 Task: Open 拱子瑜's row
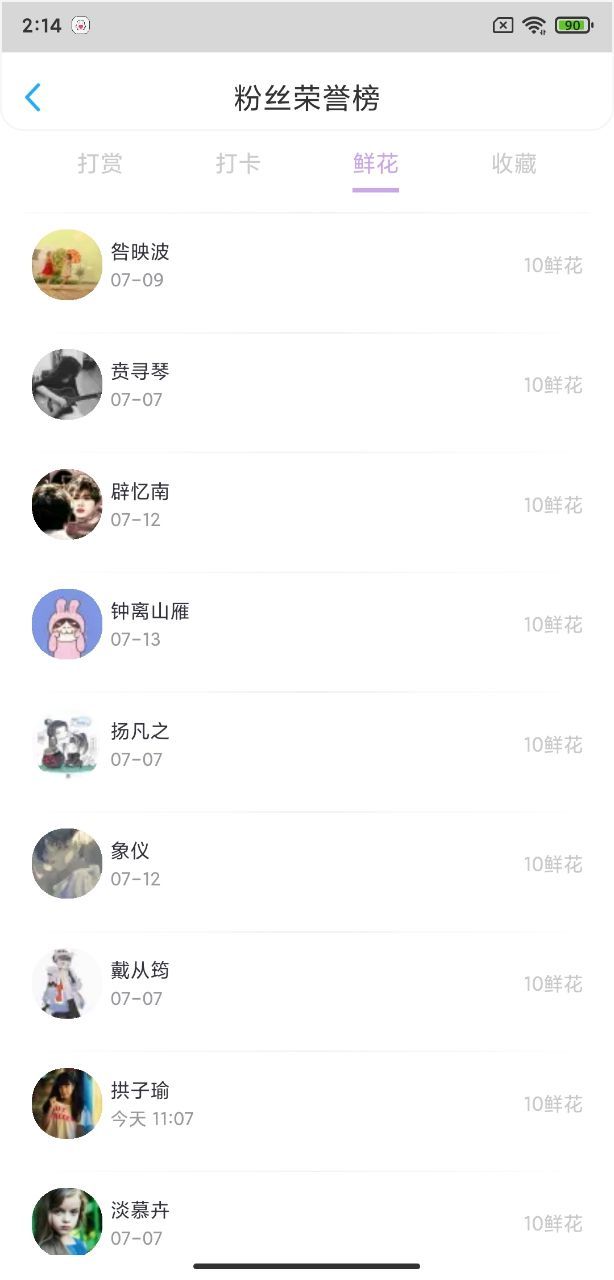tap(307, 1104)
